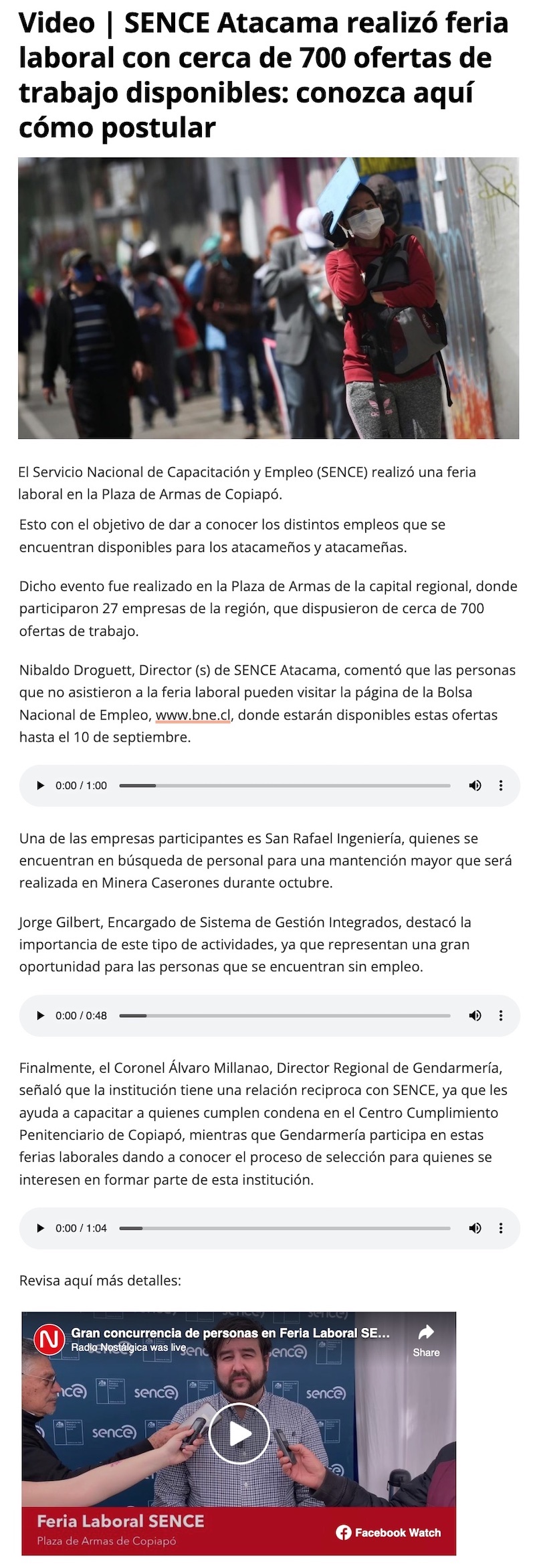Open video on Facebook Watch
The width and height of the screenshot is (535, 1568).
(x=389, y=1532)
